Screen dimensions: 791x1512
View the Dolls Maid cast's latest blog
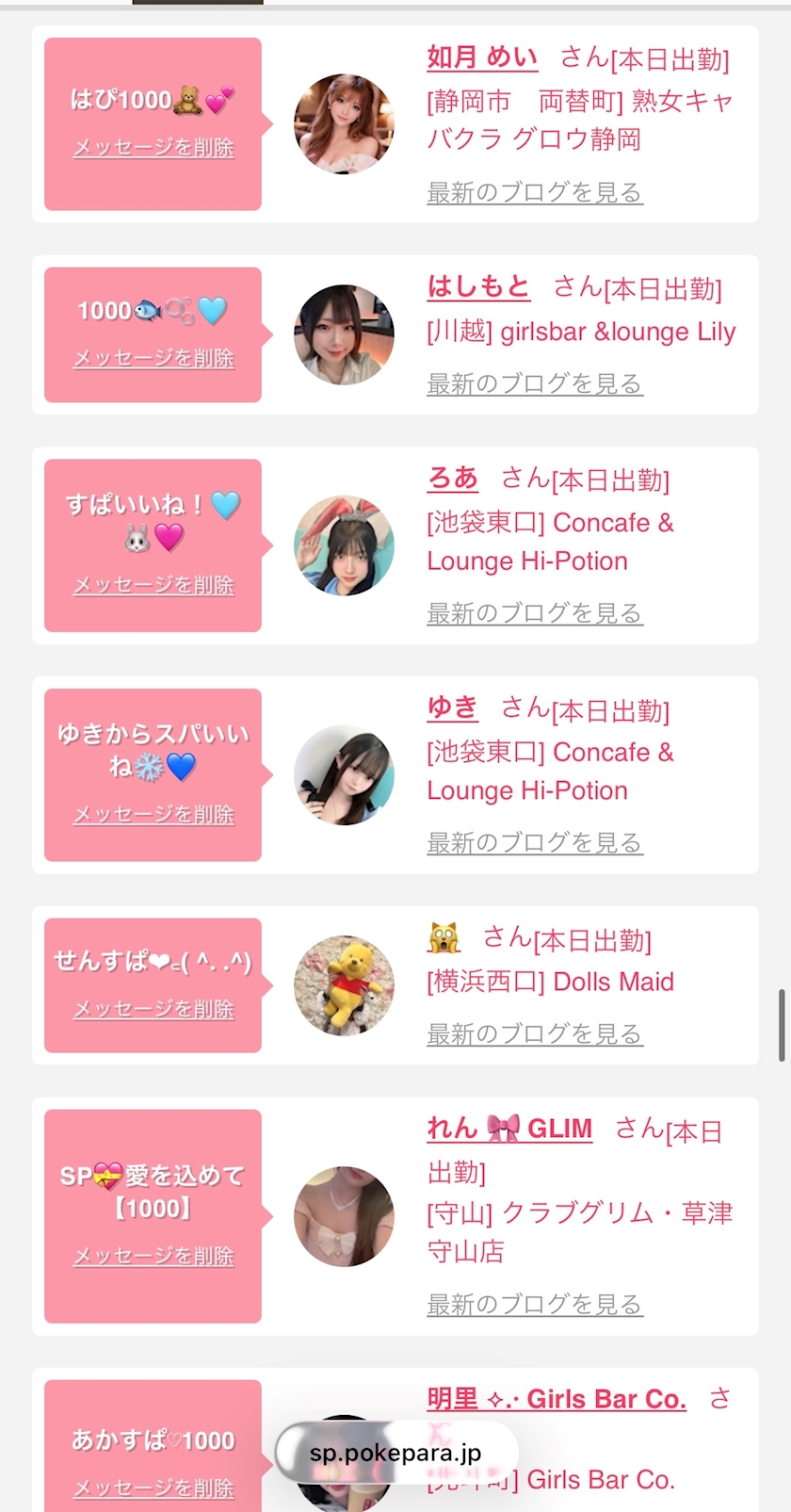pyautogui.click(x=534, y=1033)
